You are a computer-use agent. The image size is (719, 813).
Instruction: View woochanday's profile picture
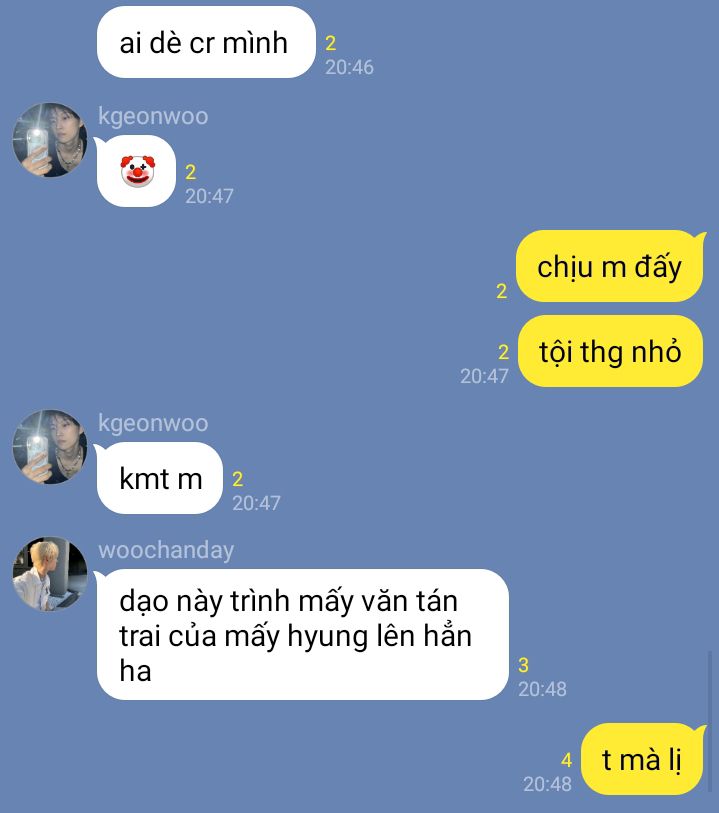[x=50, y=574]
